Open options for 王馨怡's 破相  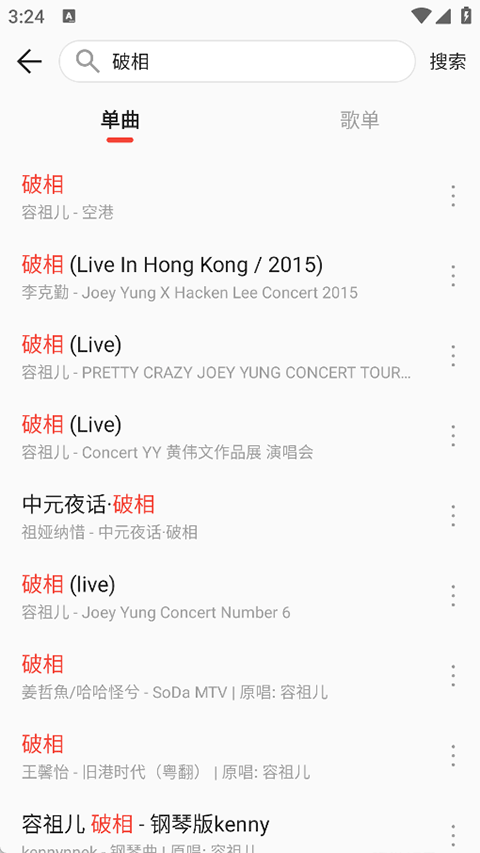pyautogui.click(x=453, y=756)
